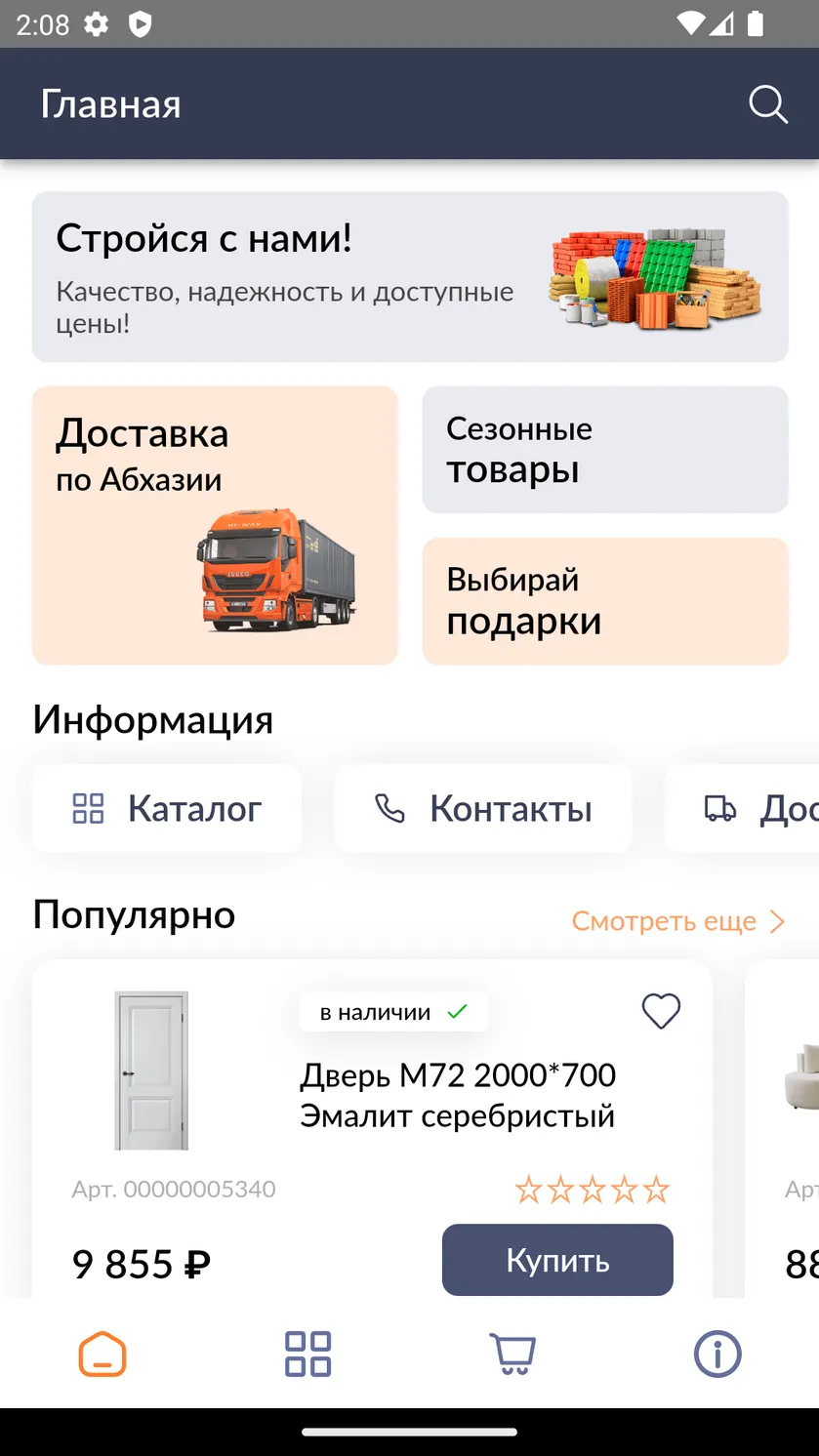Open the "Сезонные товары" card
The image size is (819, 1456).
605,450
